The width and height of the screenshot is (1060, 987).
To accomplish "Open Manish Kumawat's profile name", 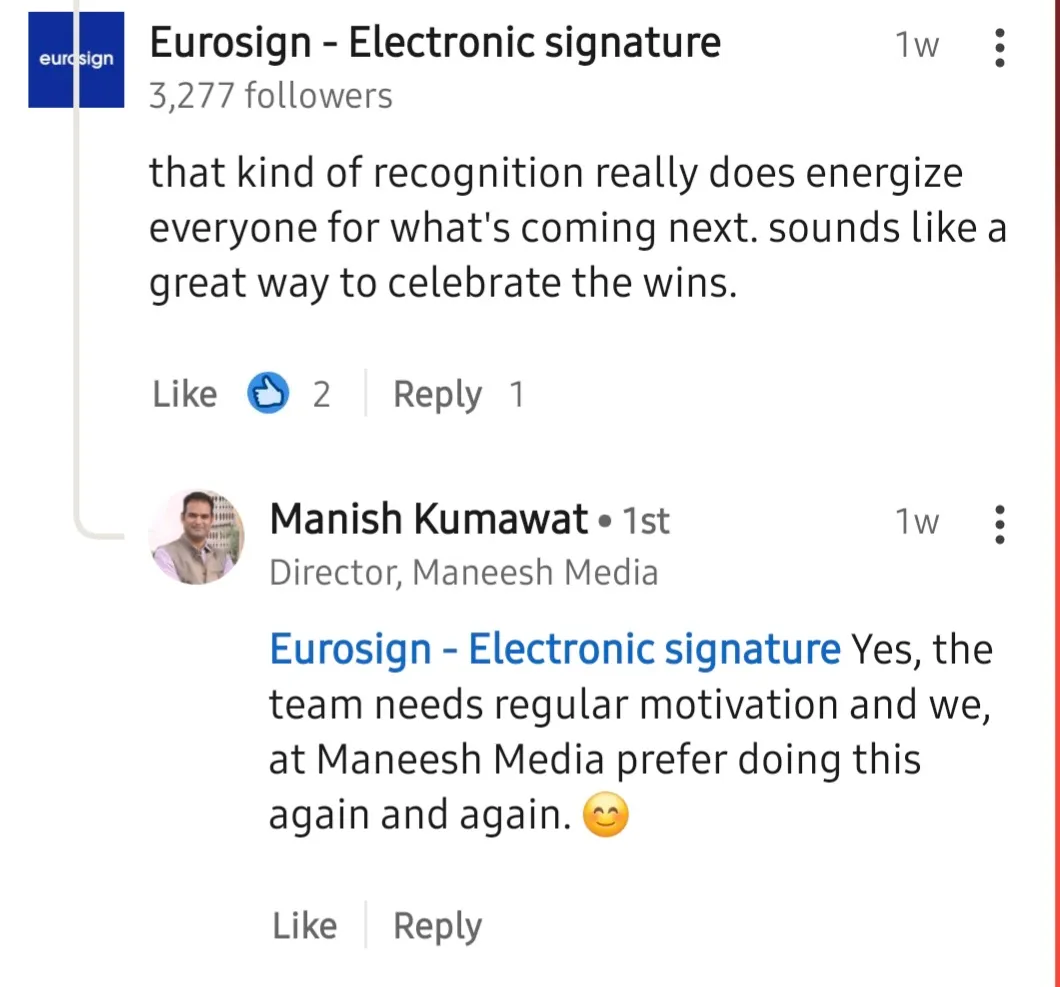I will pos(429,520).
